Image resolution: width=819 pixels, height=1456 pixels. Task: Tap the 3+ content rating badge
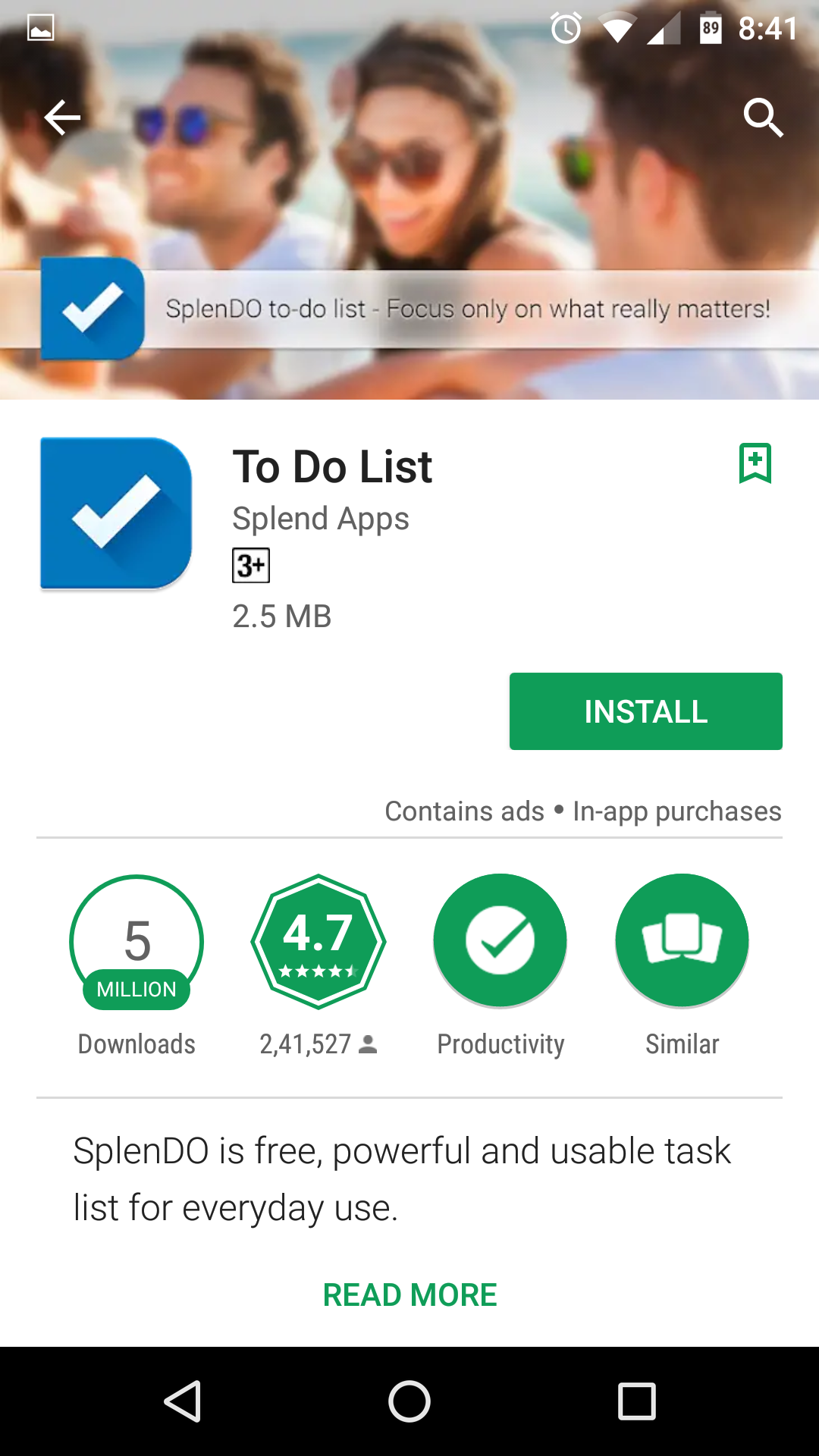[x=251, y=565]
